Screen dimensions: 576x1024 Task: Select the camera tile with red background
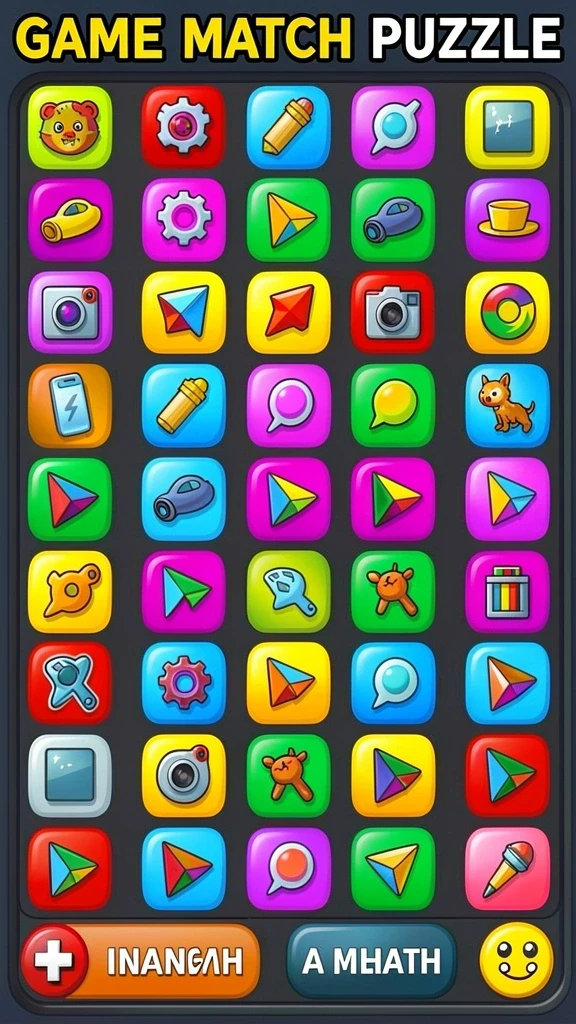[392, 313]
